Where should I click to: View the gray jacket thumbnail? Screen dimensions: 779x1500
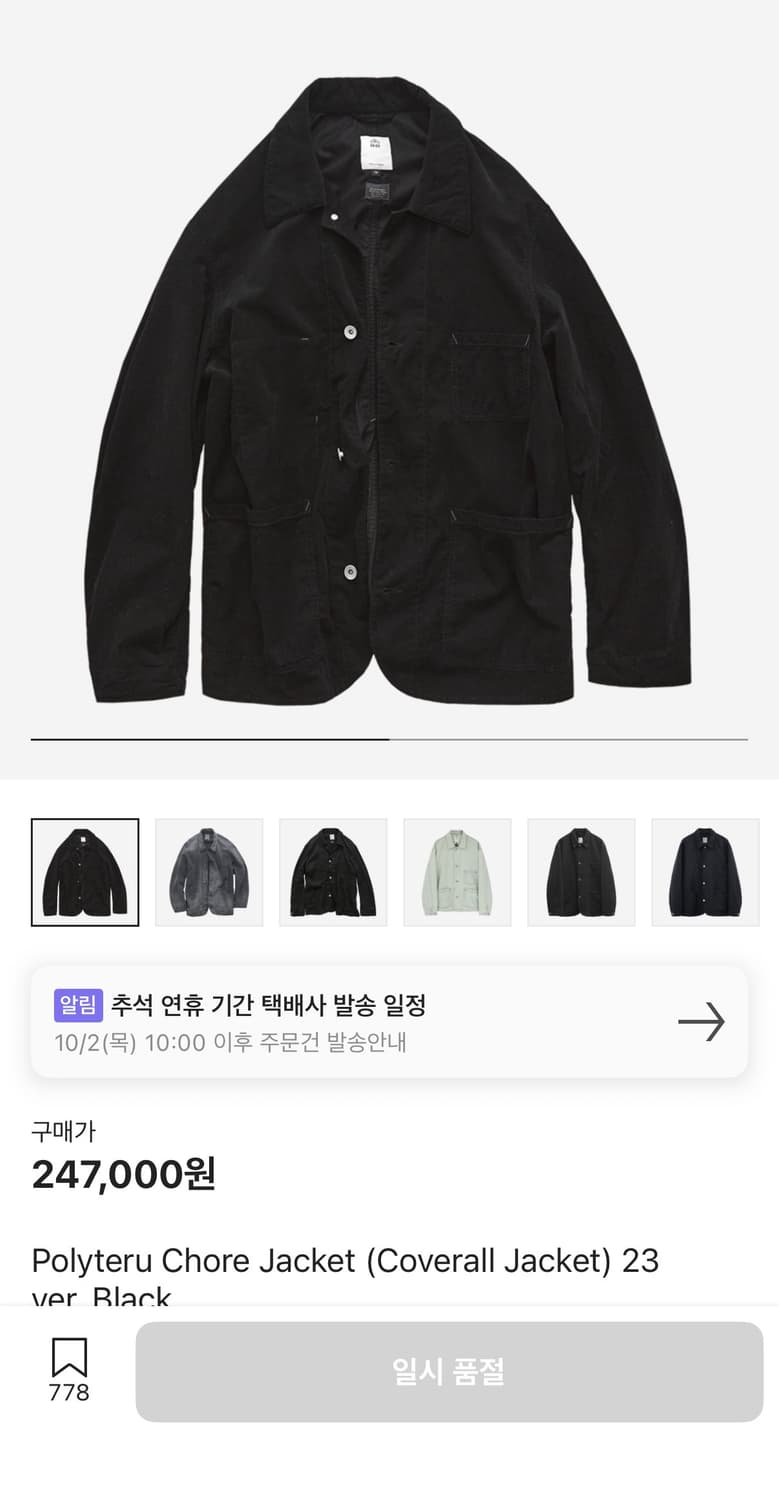[209, 872]
